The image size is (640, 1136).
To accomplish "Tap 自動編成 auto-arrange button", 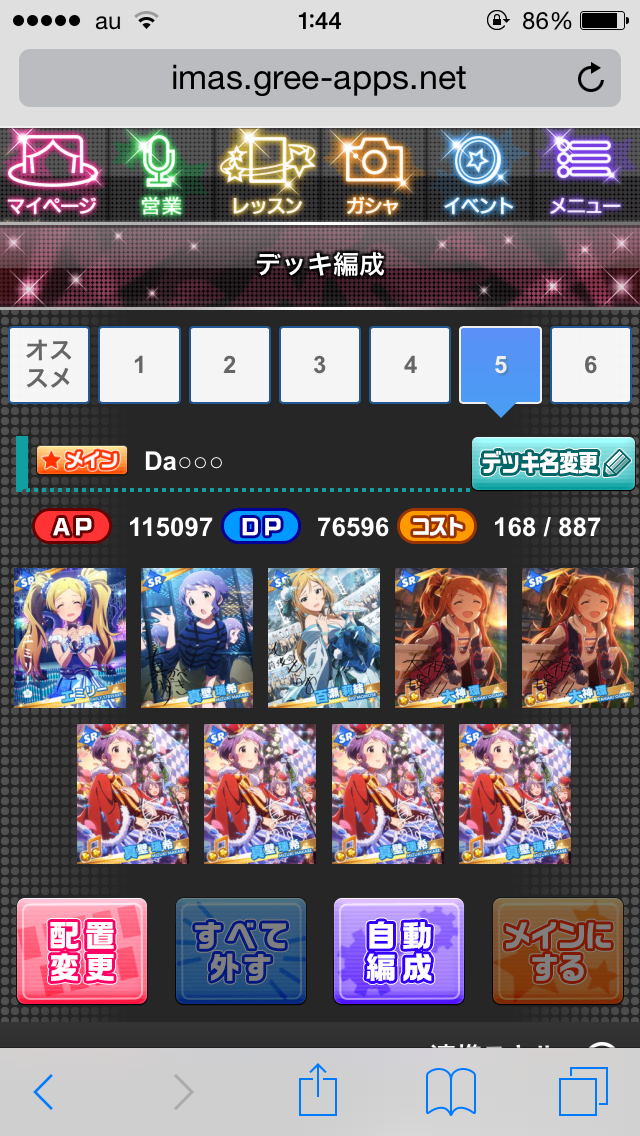I will click(399, 951).
